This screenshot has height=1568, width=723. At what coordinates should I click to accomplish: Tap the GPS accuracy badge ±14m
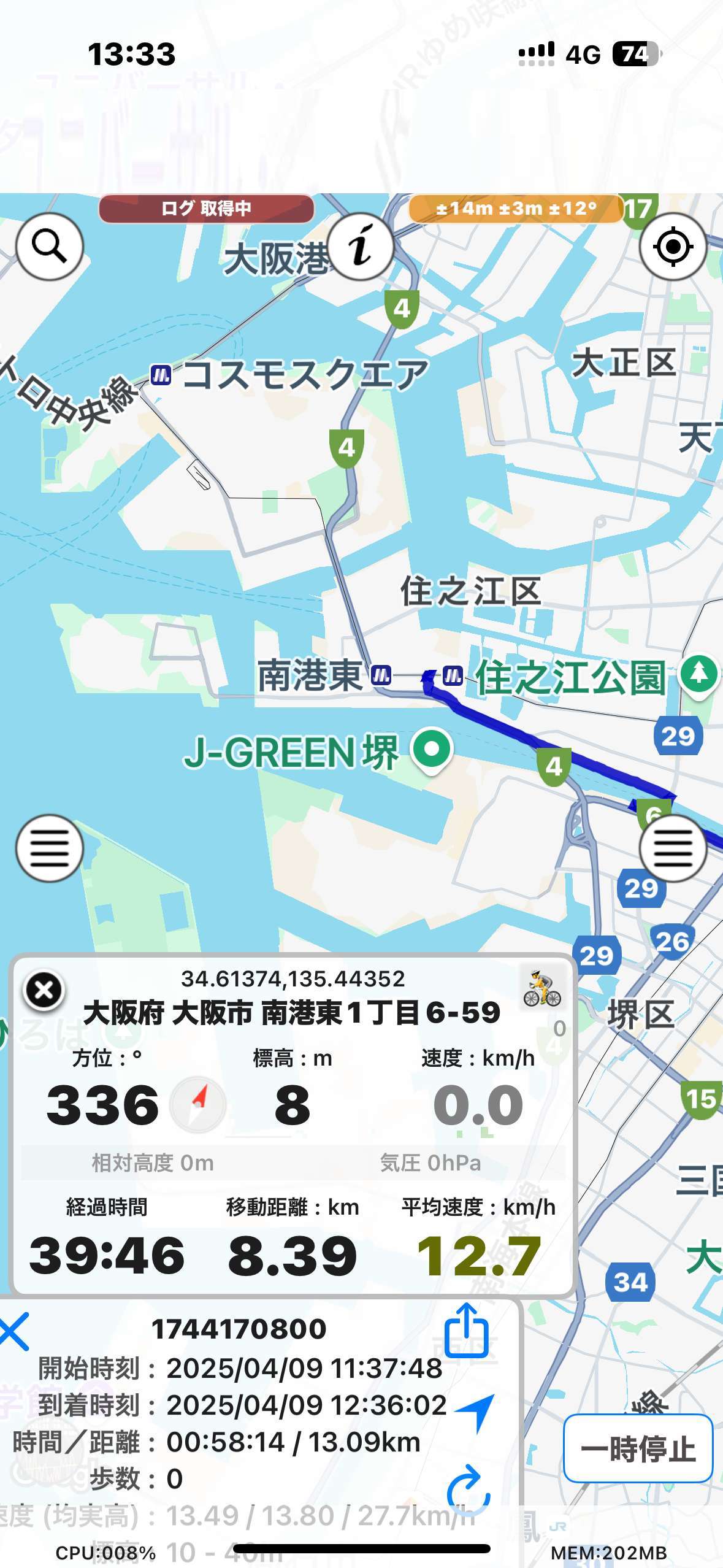pyautogui.click(x=515, y=209)
